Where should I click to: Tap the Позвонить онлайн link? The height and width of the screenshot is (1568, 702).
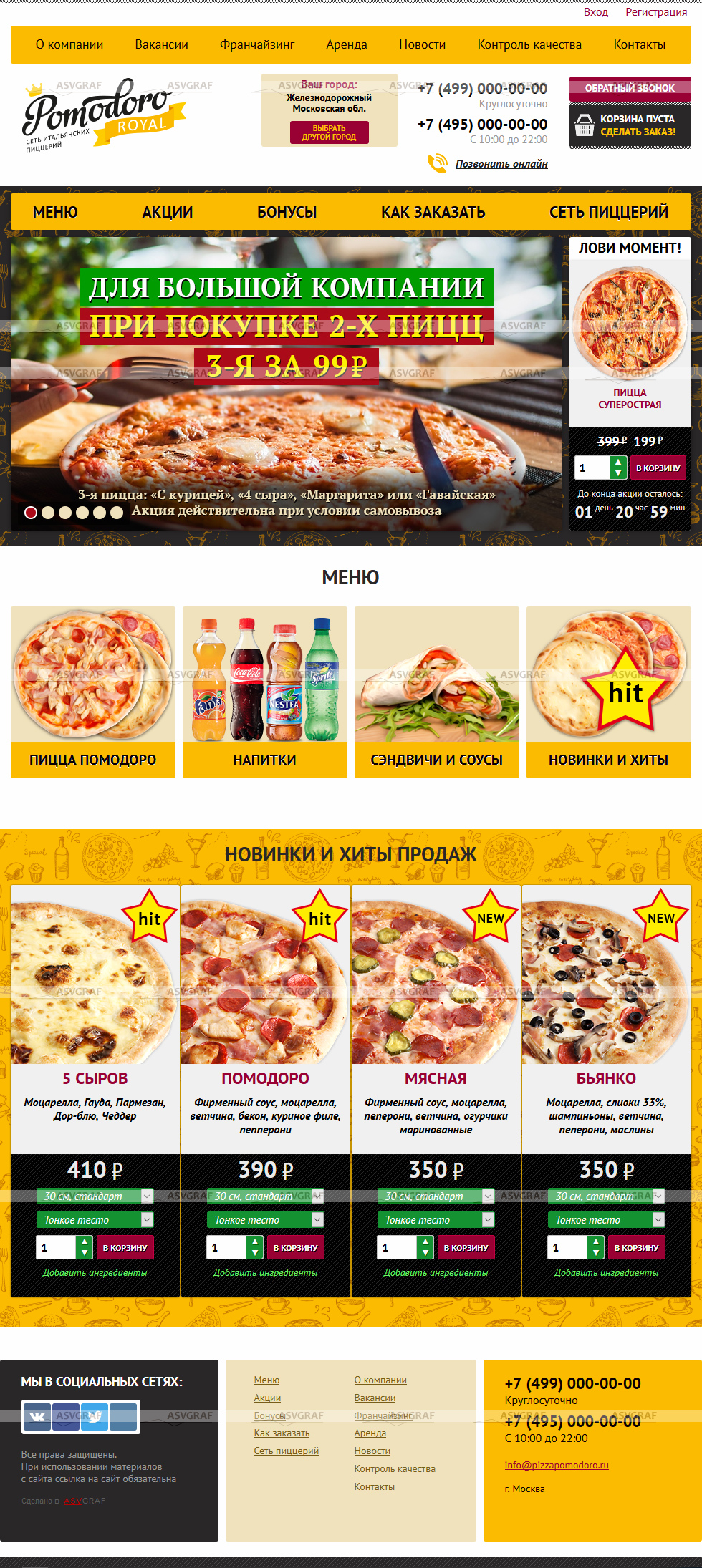(501, 164)
